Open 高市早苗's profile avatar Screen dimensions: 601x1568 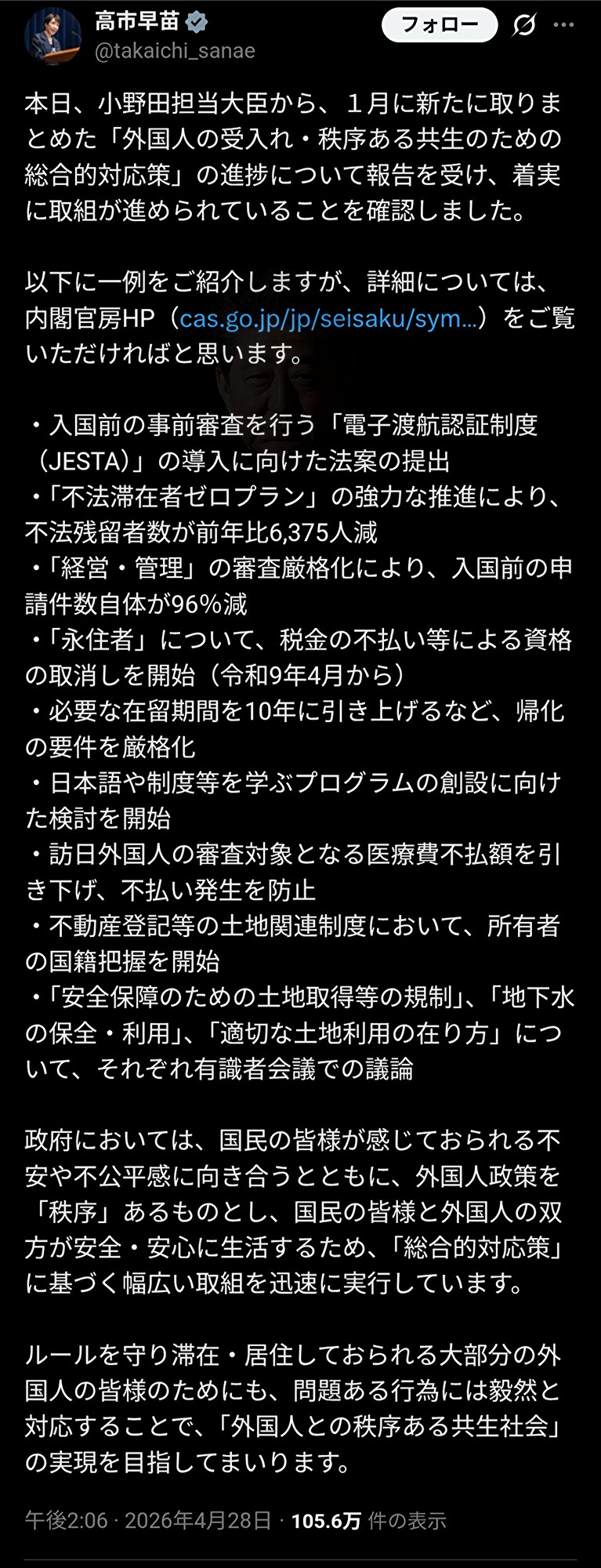[x=52, y=36]
